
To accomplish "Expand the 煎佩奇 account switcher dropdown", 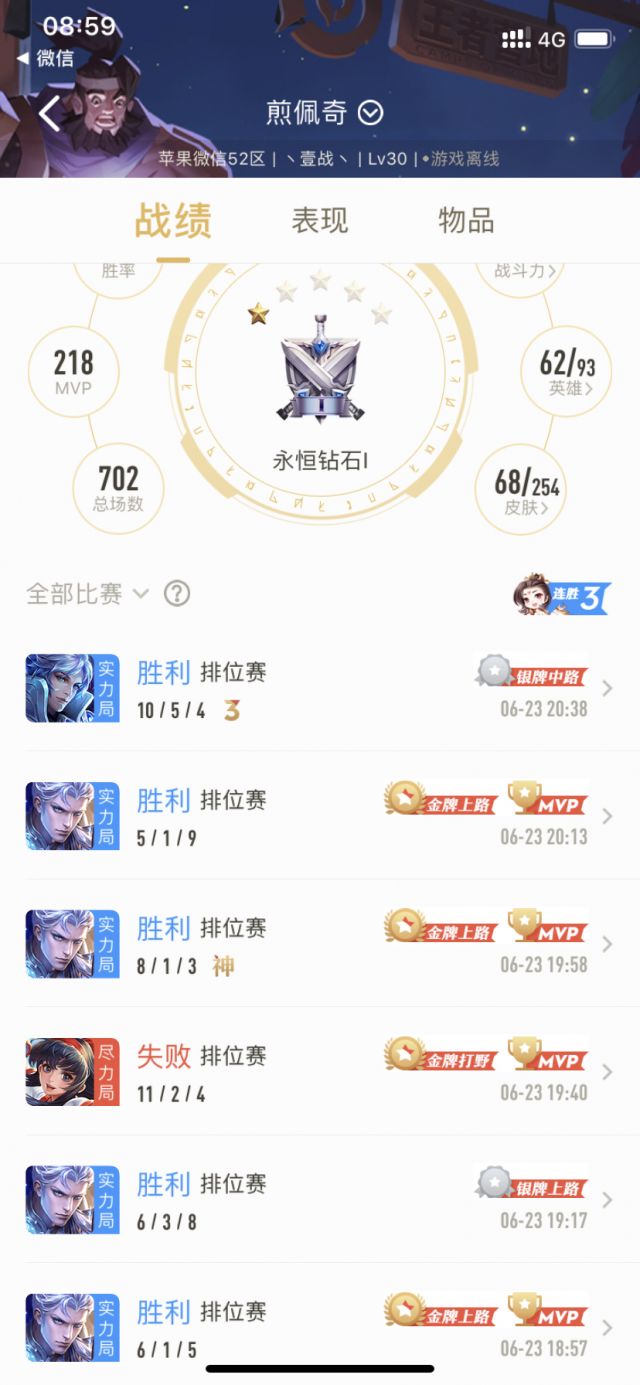I will pos(370,113).
